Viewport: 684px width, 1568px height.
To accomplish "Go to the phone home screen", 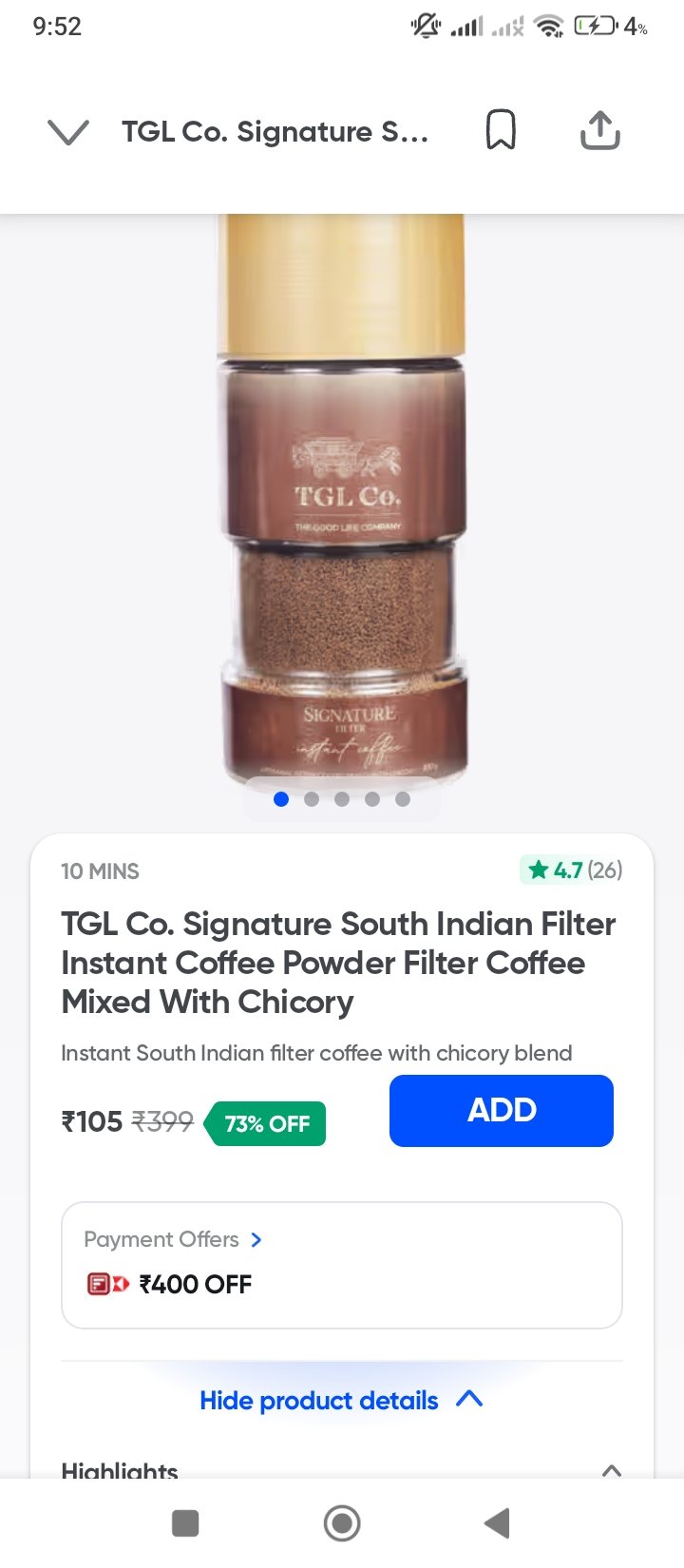I will click(342, 1523).
